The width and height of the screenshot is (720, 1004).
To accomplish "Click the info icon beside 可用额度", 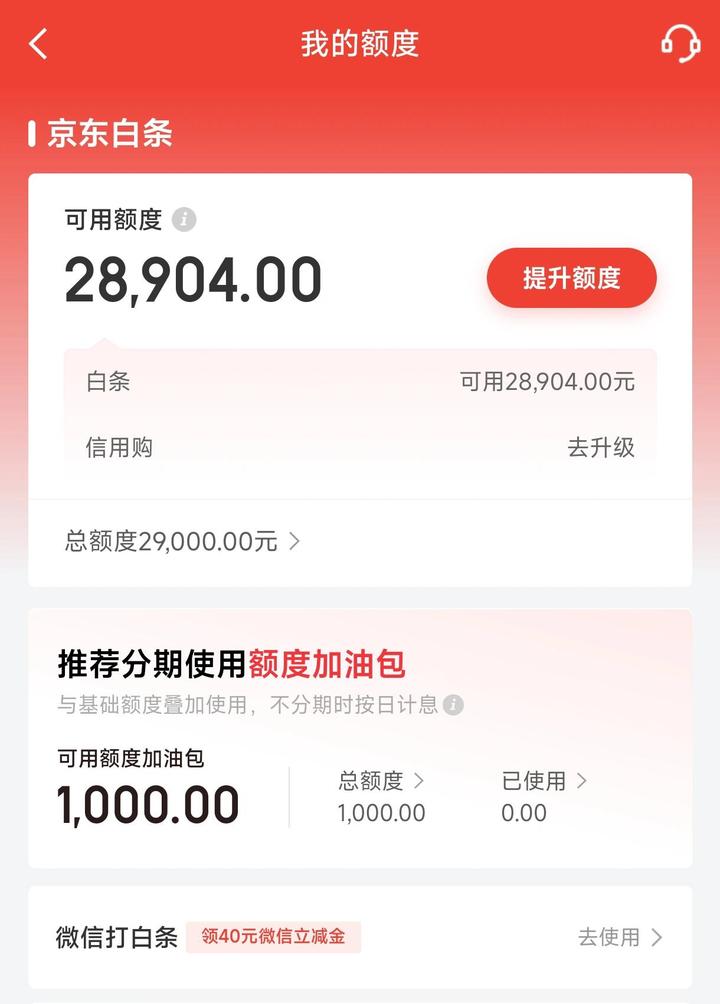I will click(186, 219).
